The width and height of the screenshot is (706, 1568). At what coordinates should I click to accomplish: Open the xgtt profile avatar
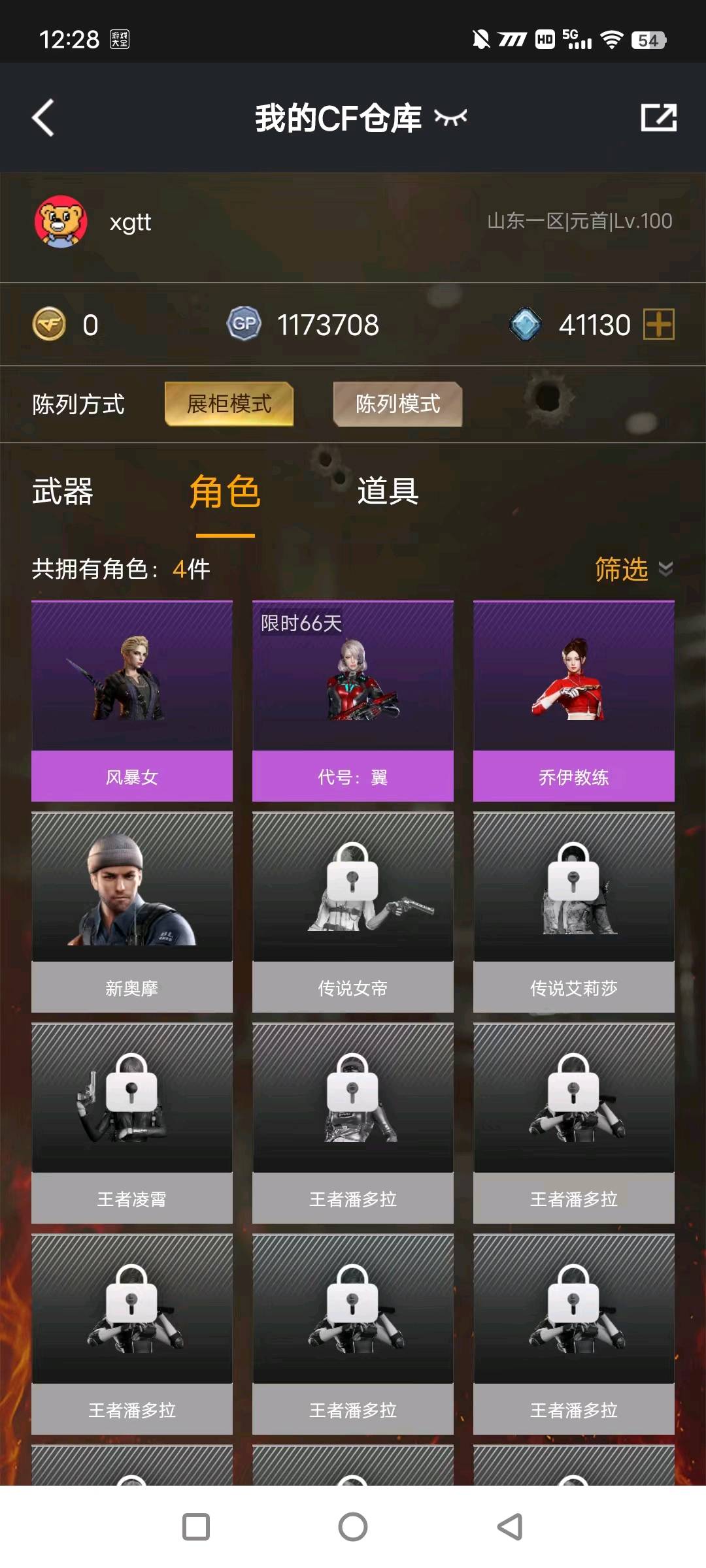pos(61,222)
